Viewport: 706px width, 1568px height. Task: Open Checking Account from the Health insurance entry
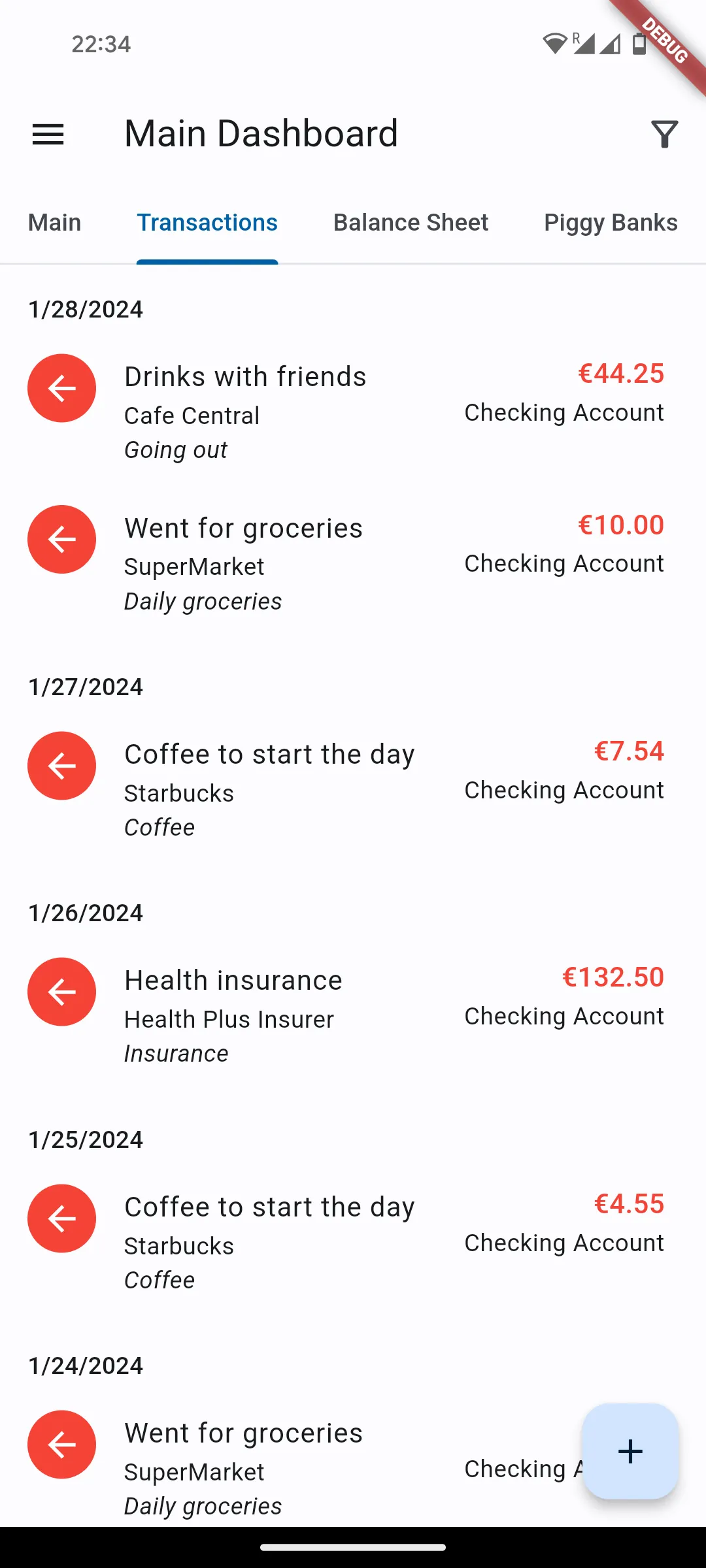click(x=564, y=1015)
